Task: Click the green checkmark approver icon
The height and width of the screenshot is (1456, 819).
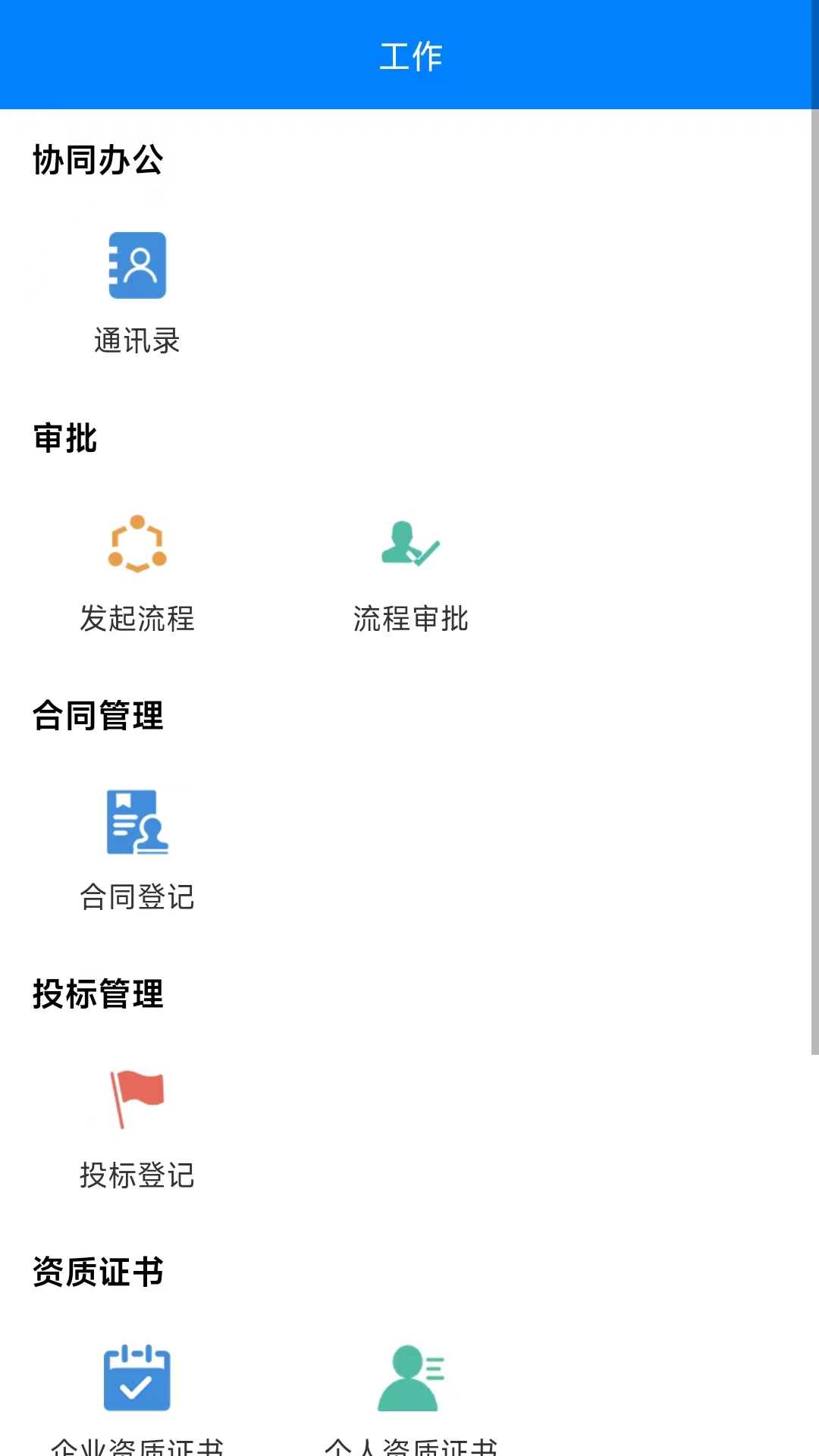Action: pyautogui.click(x=409, y=542)
